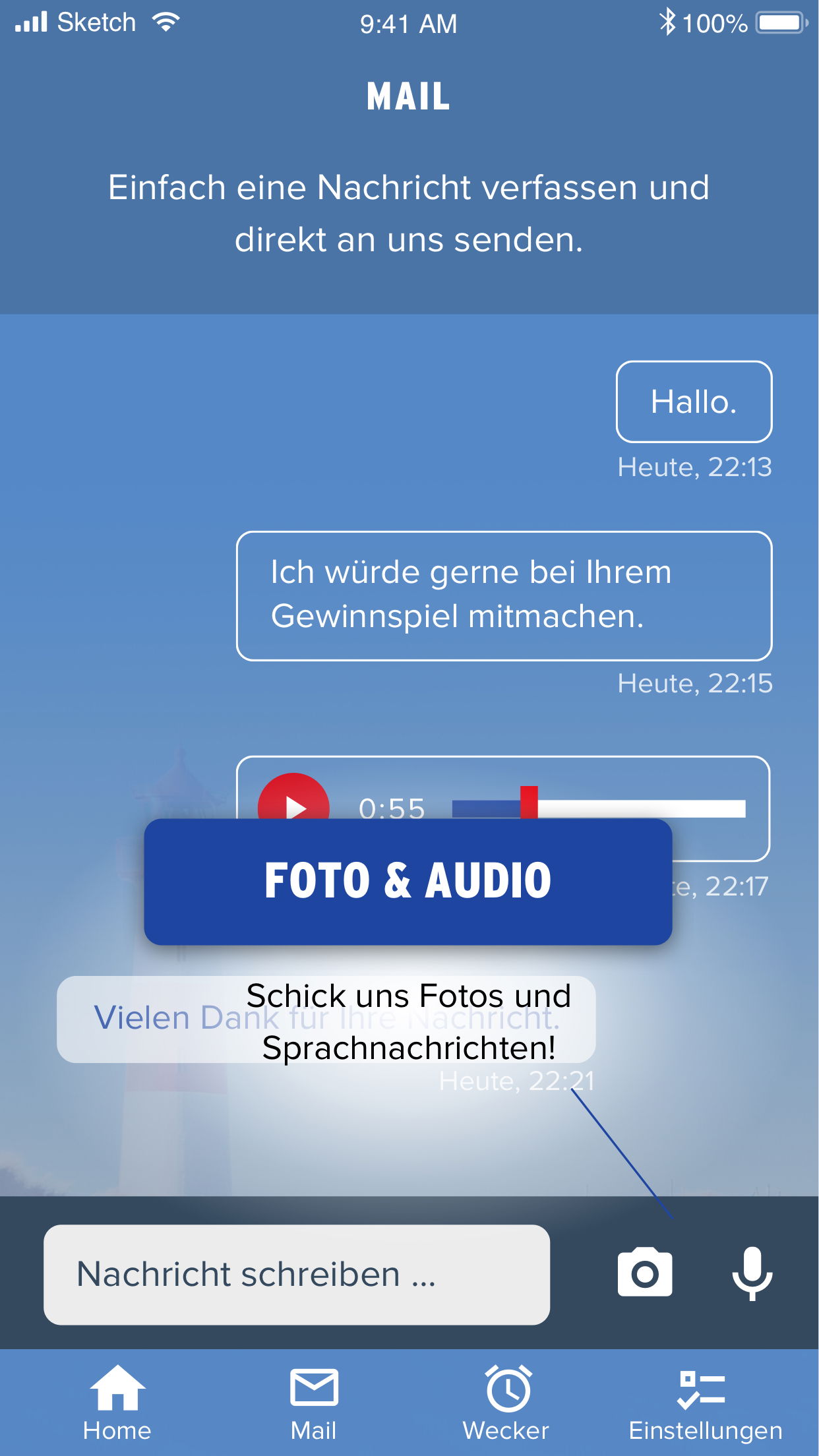Tap the microphone icon to record audio

point(752,1273)
